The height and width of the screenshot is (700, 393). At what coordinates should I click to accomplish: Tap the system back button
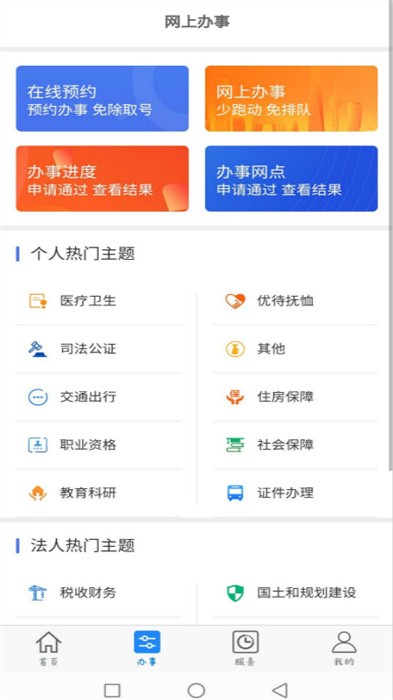coord(280,690)
